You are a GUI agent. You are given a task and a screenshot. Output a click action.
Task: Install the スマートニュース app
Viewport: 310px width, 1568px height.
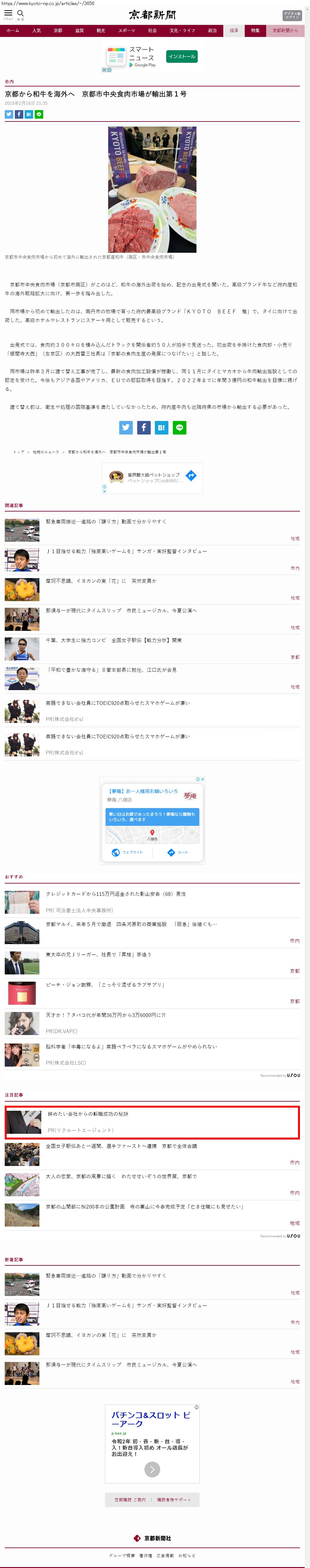182,56
